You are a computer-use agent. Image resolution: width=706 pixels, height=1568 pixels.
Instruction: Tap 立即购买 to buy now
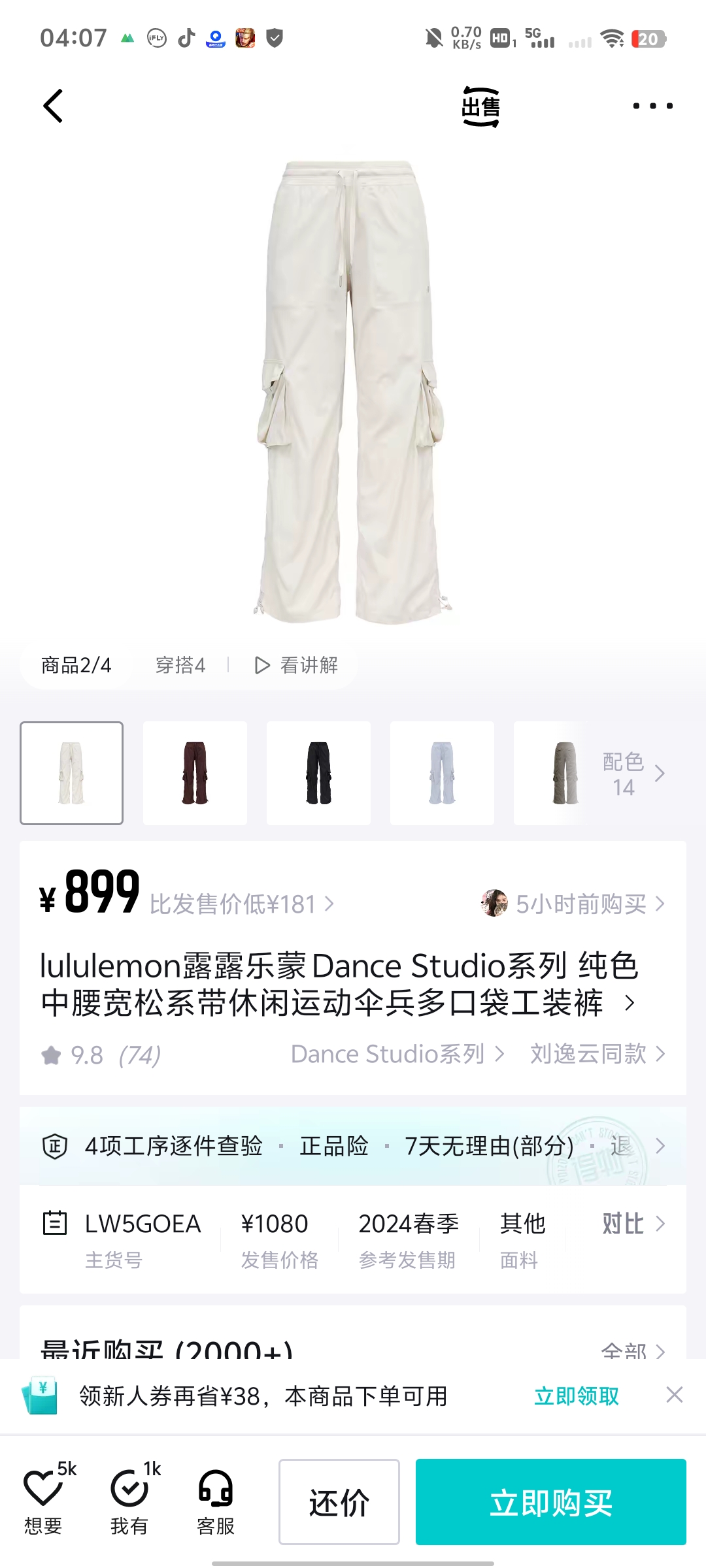click(x=550, y=1502)
